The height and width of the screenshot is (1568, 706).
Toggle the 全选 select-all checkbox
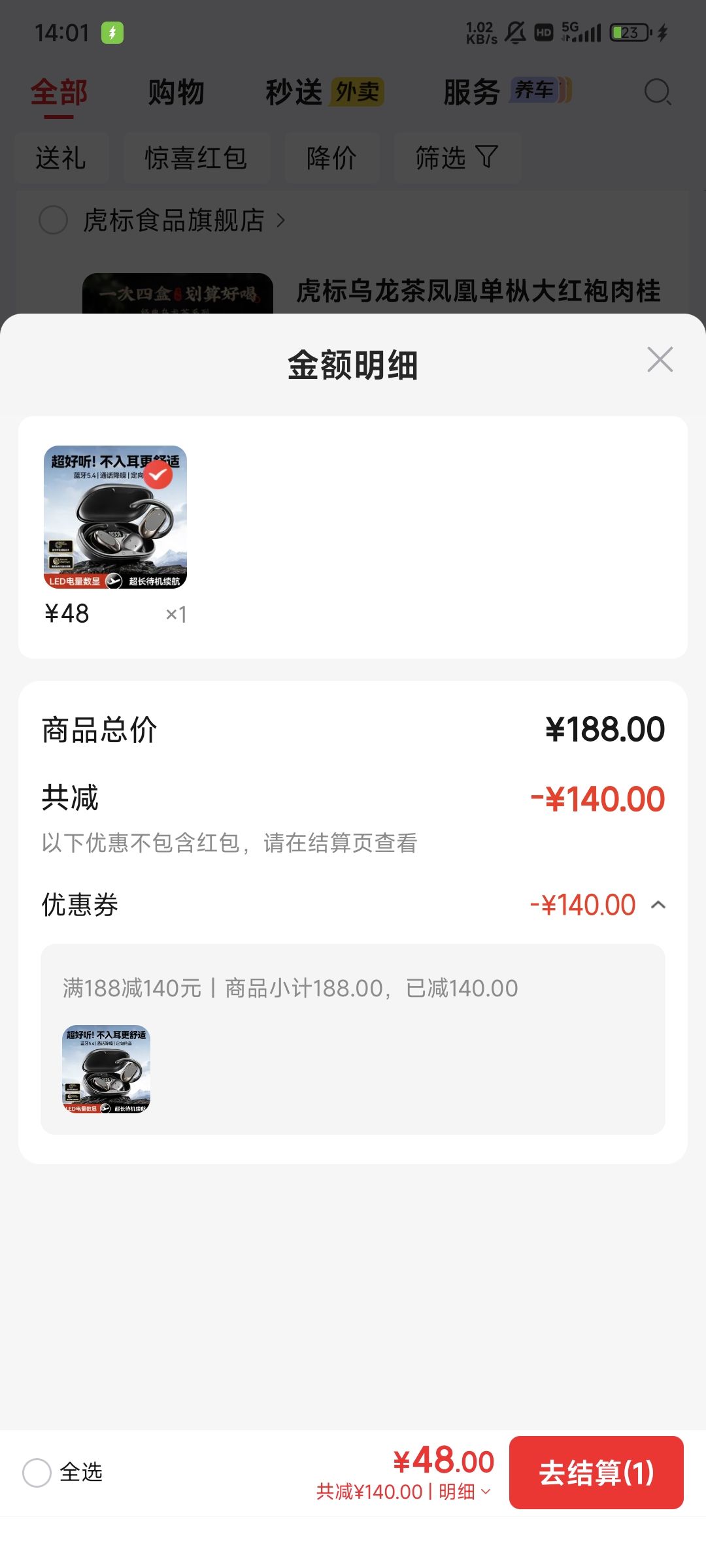click(37, 1473)
